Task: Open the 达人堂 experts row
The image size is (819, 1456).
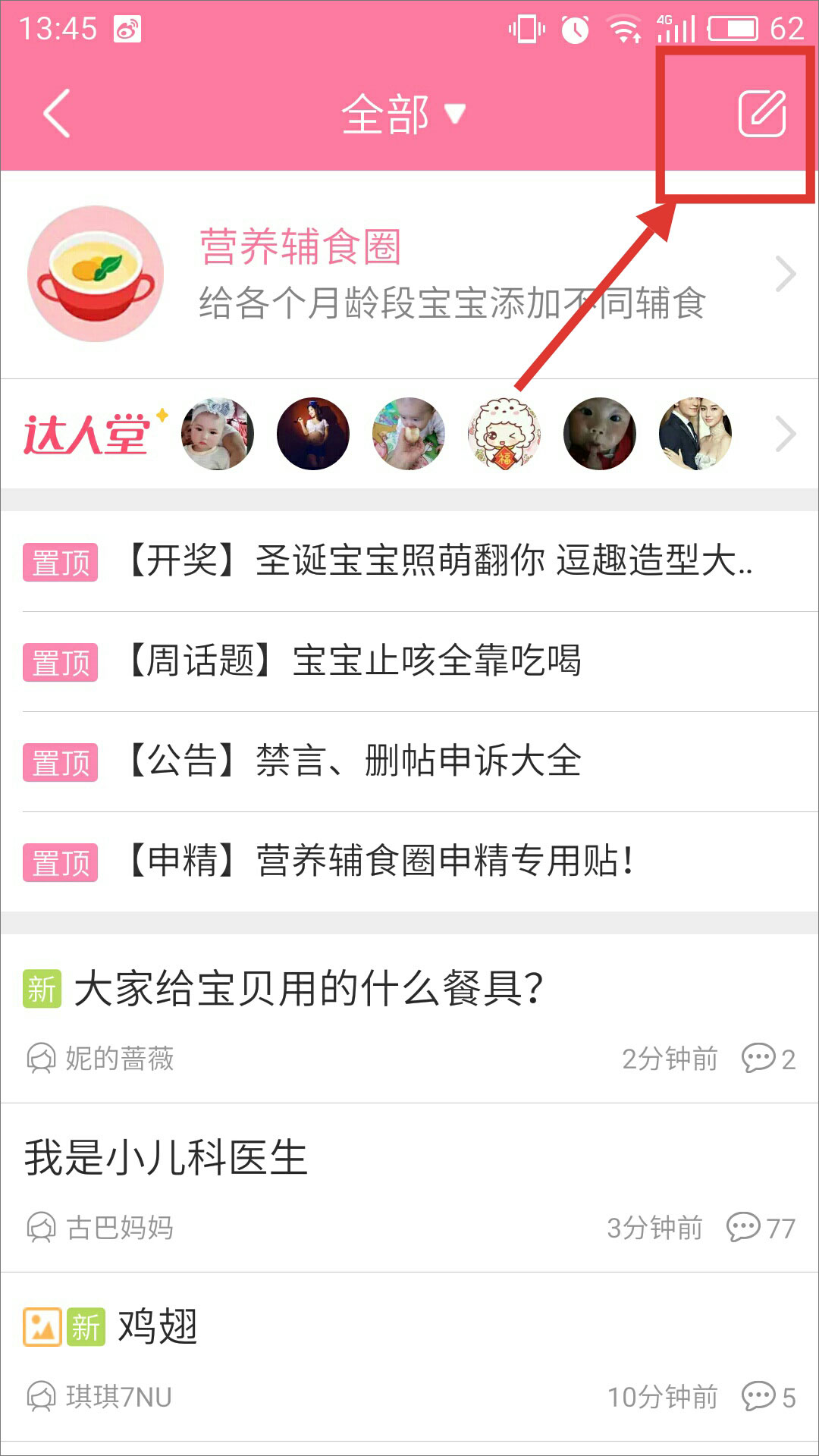Action: [x=409, y=435]
